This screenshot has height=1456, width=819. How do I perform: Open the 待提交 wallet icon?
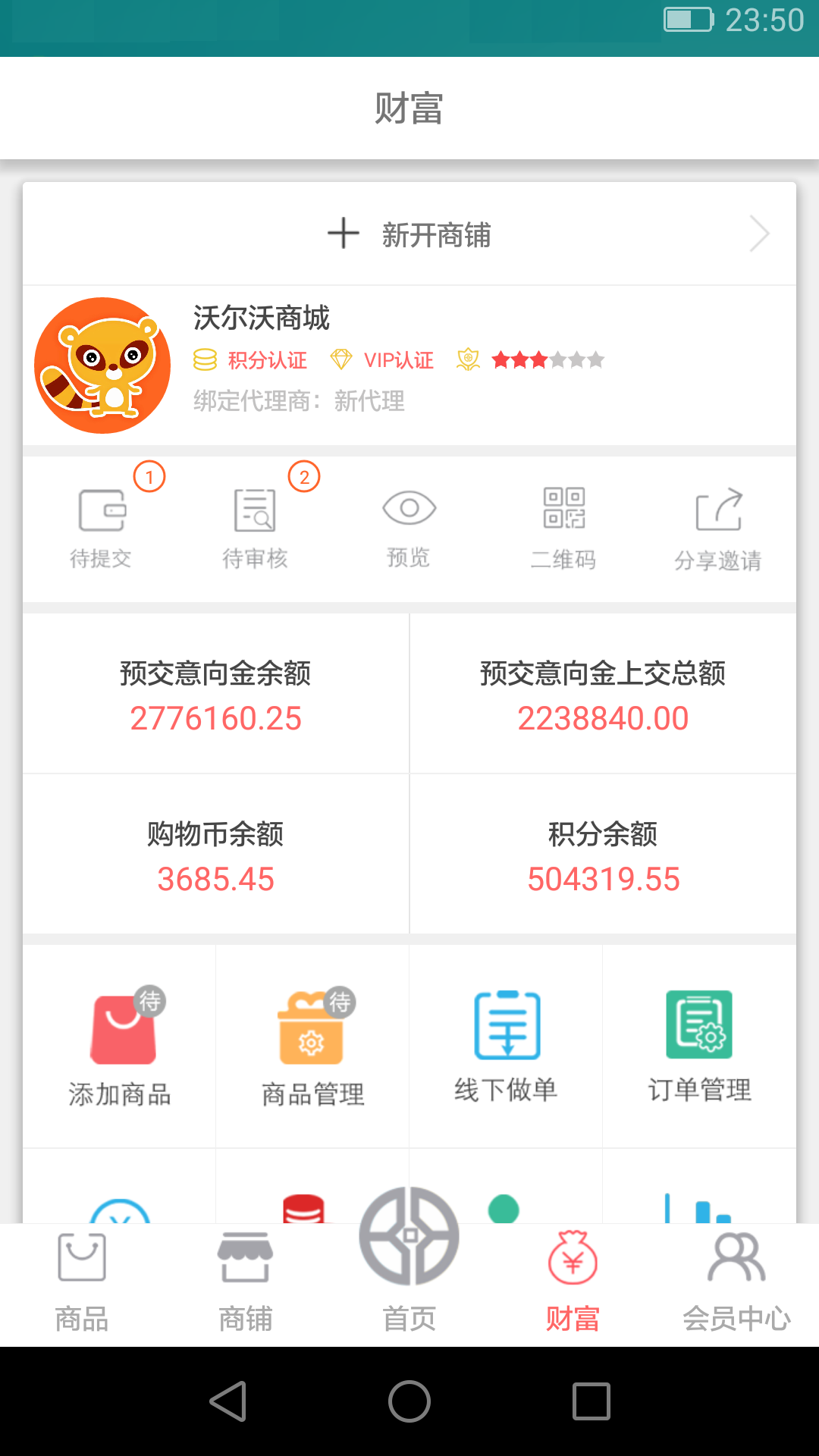click(102, 513)
